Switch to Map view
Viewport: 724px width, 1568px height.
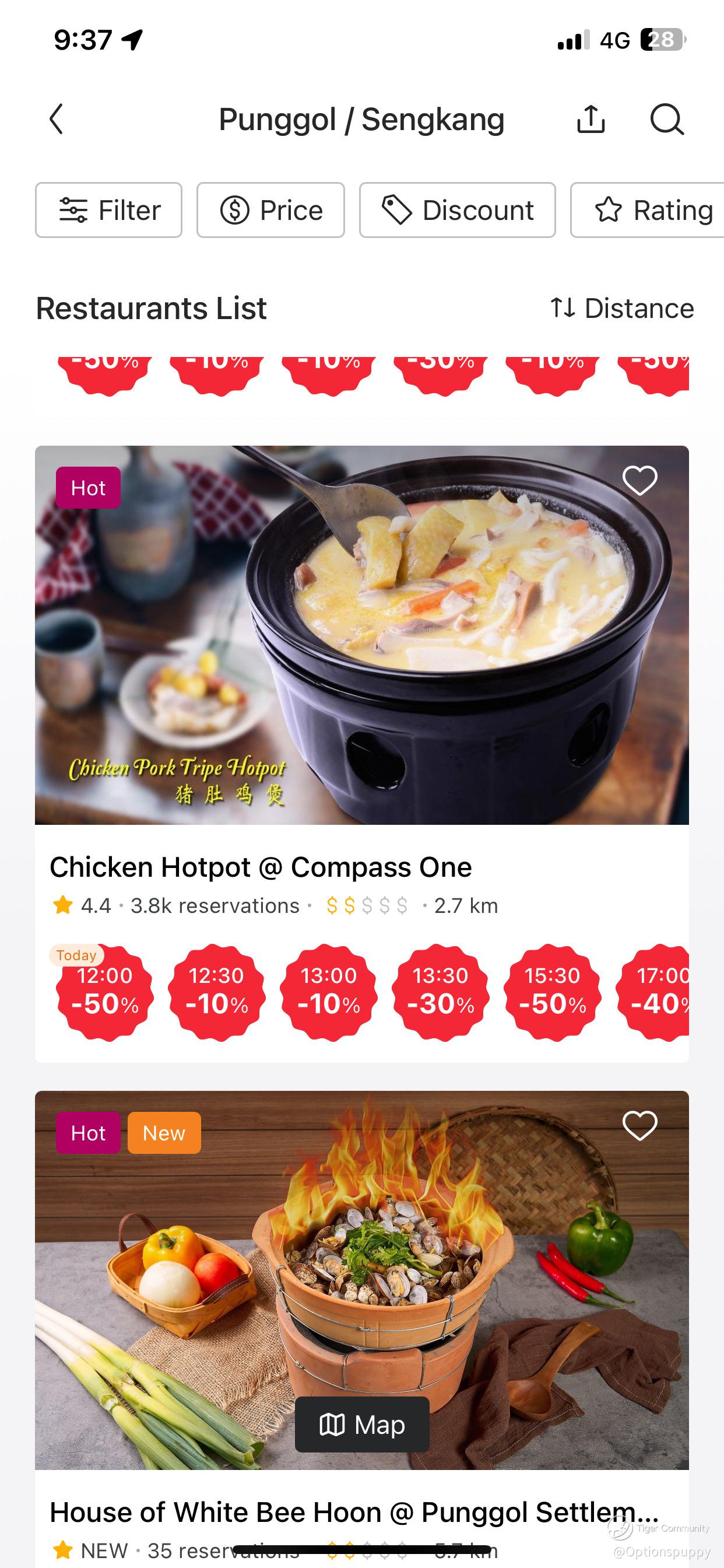(x=362, y=1425)
